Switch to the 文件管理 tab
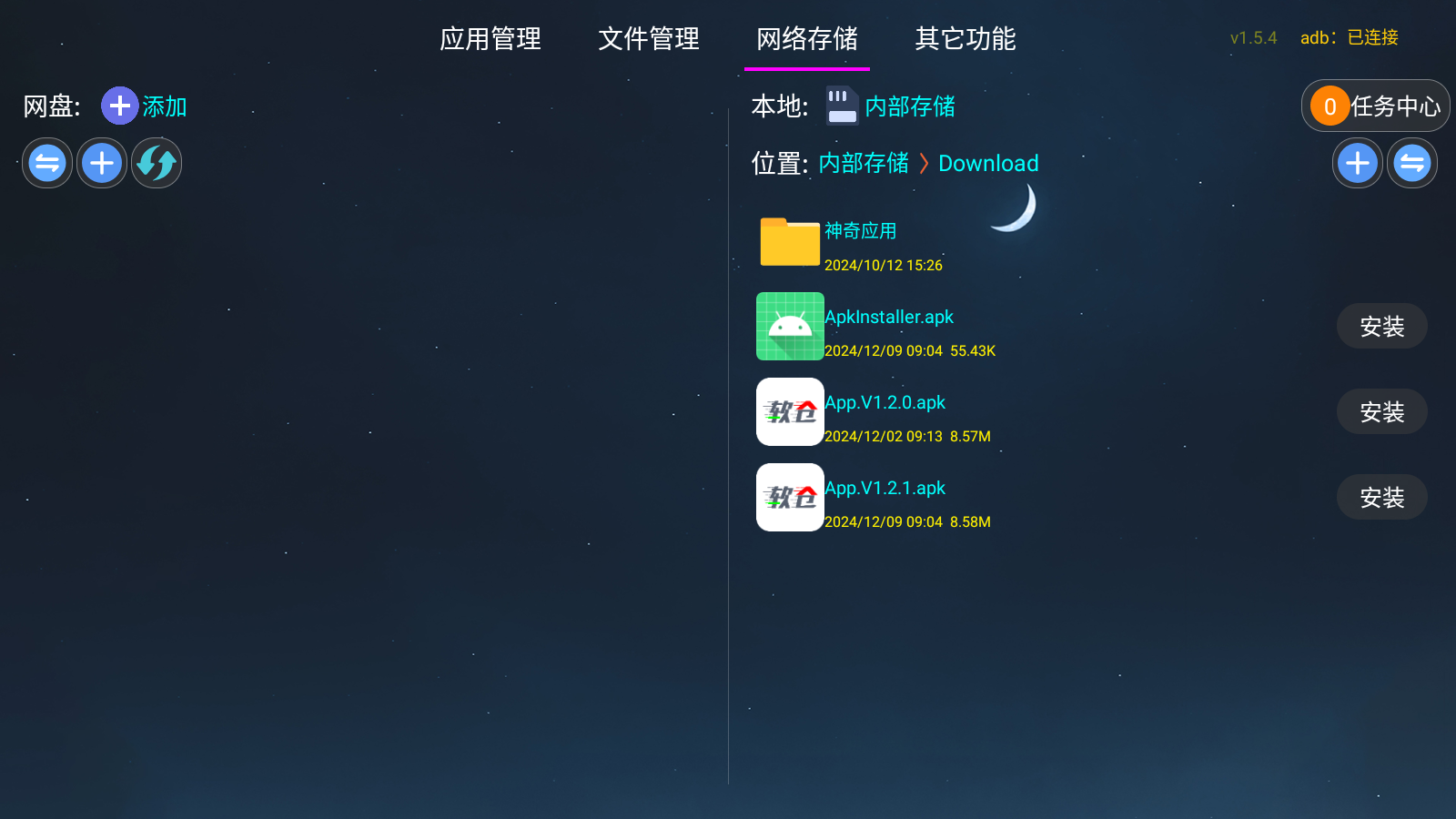Viewport: 1456px width, 819px height. click(x=649, y=38)
